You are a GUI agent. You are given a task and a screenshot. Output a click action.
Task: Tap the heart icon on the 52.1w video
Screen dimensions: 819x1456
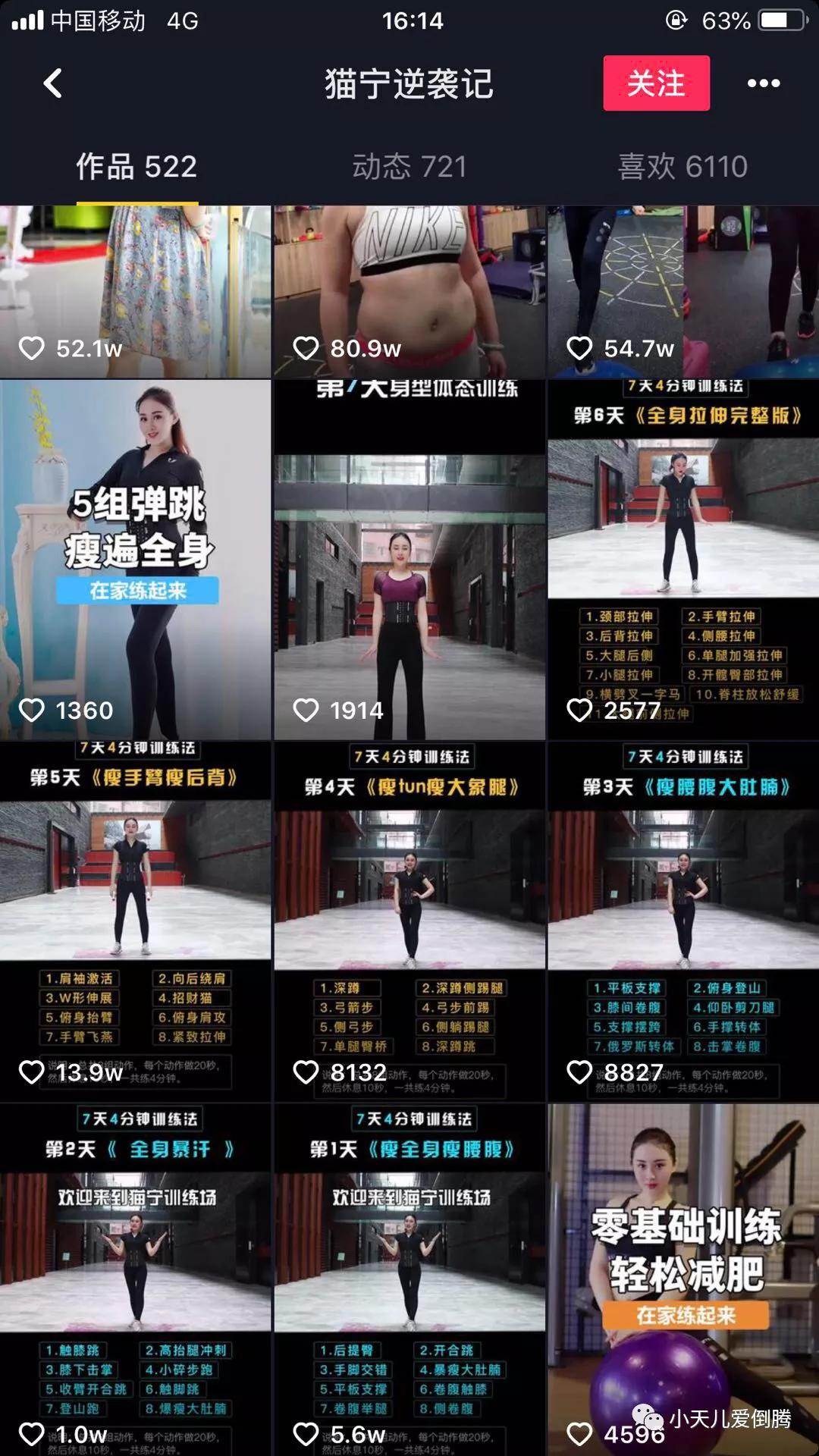[33, 347]
